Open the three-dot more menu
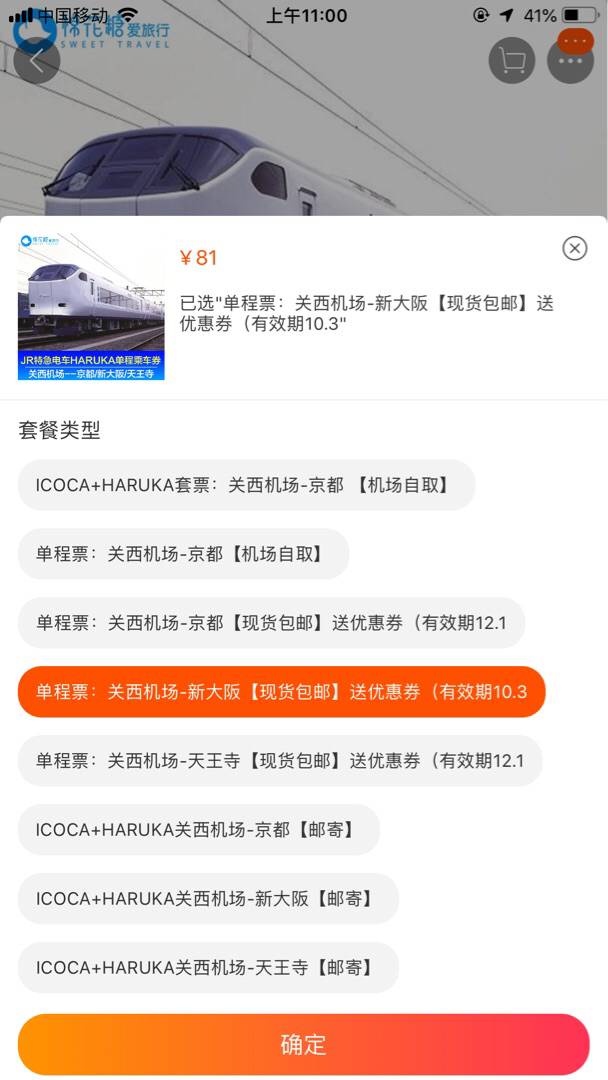This screenshot has height=1080, width=608. point(570,61)
